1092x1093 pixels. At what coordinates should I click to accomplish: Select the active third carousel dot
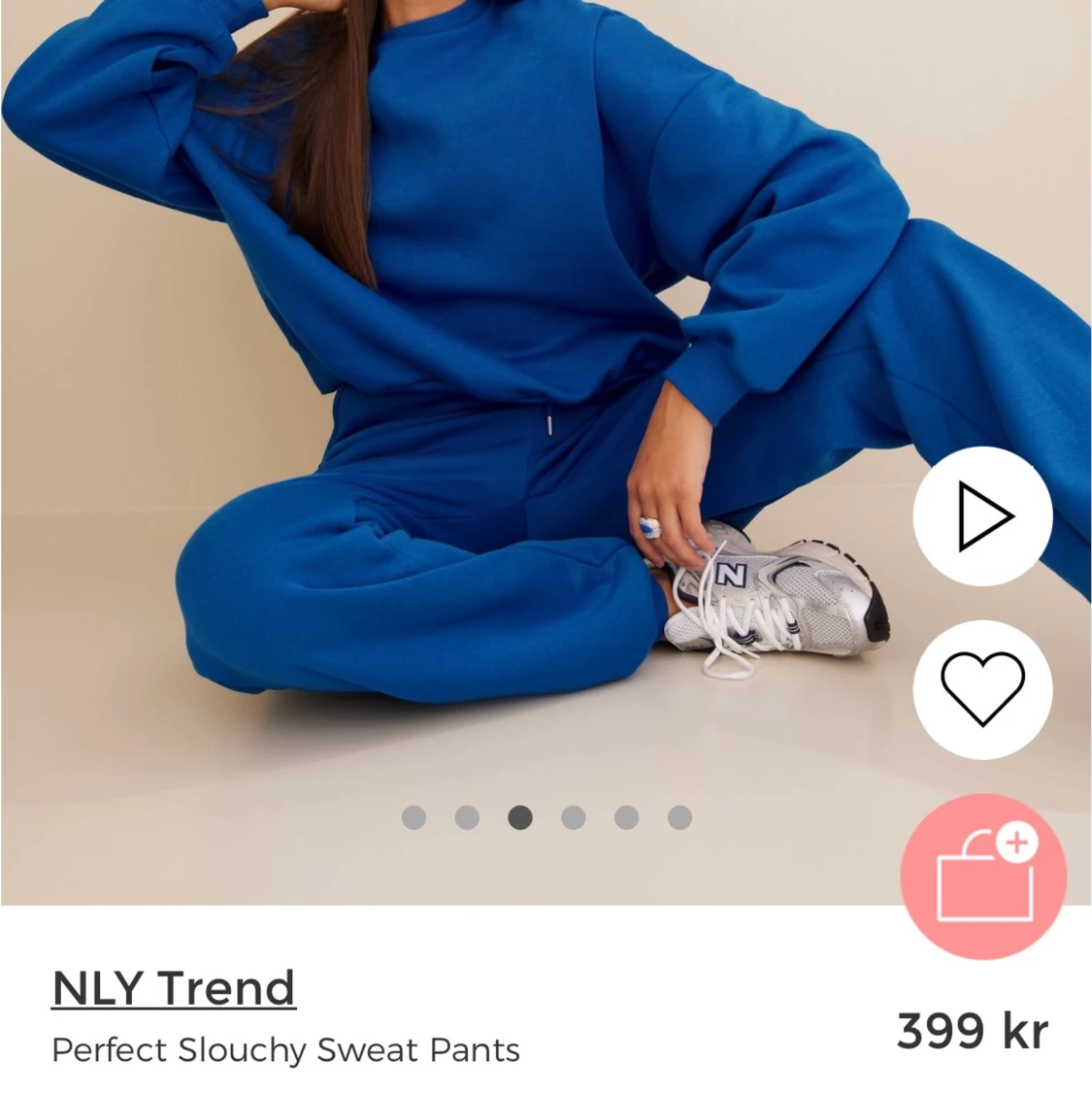click(x=519, y=818)
